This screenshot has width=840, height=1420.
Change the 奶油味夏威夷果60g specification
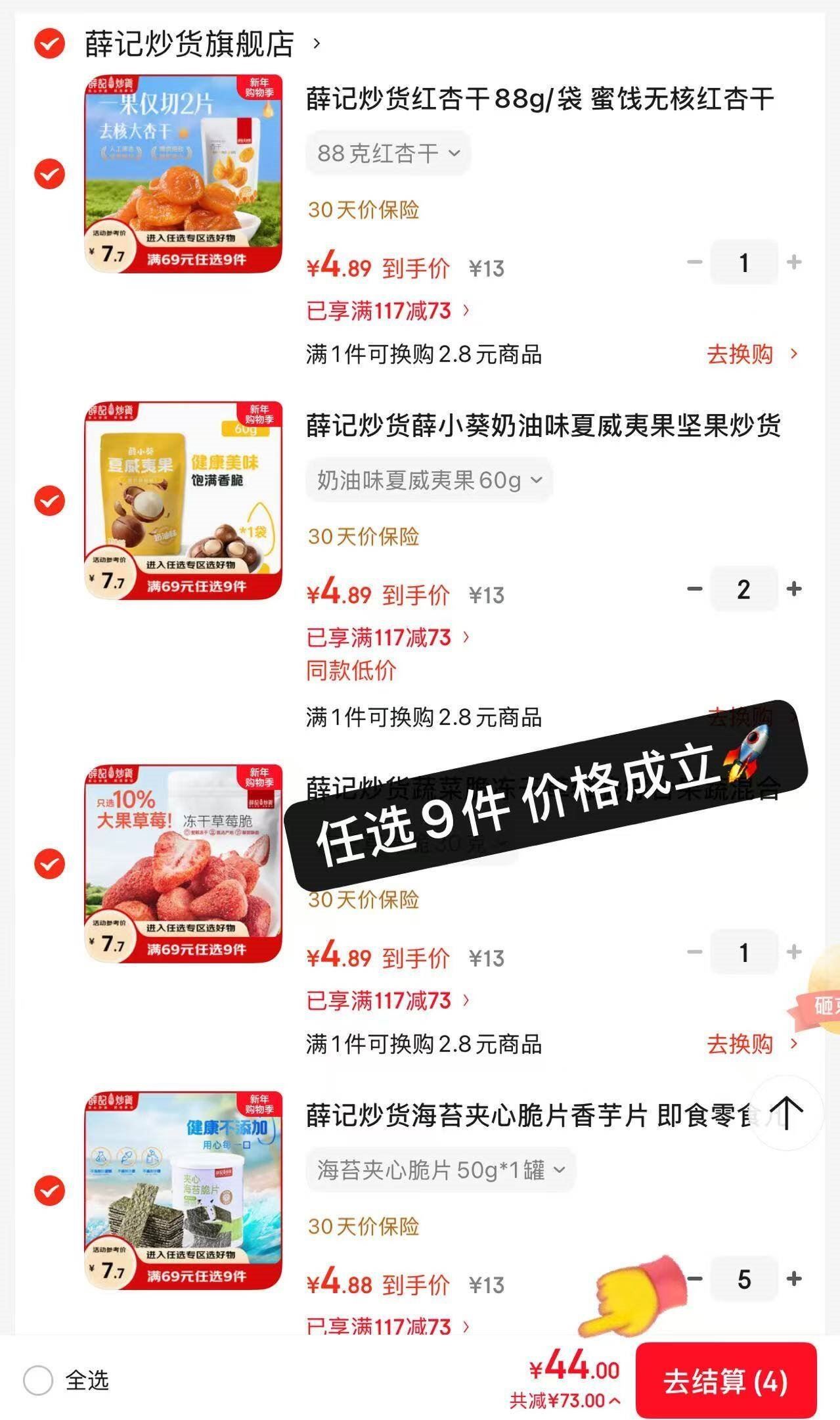click(429, 480)
